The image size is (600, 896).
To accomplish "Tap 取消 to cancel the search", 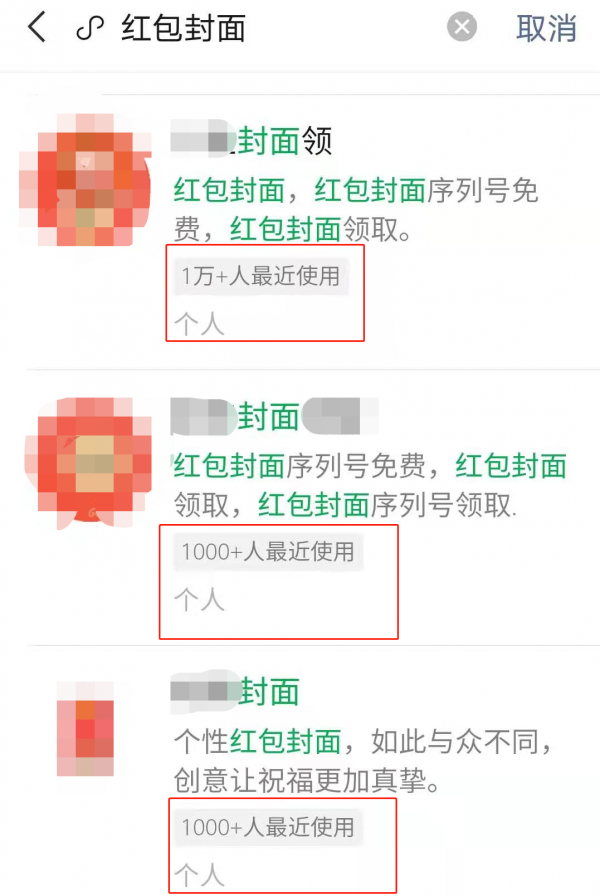I will tap(546, 28).
